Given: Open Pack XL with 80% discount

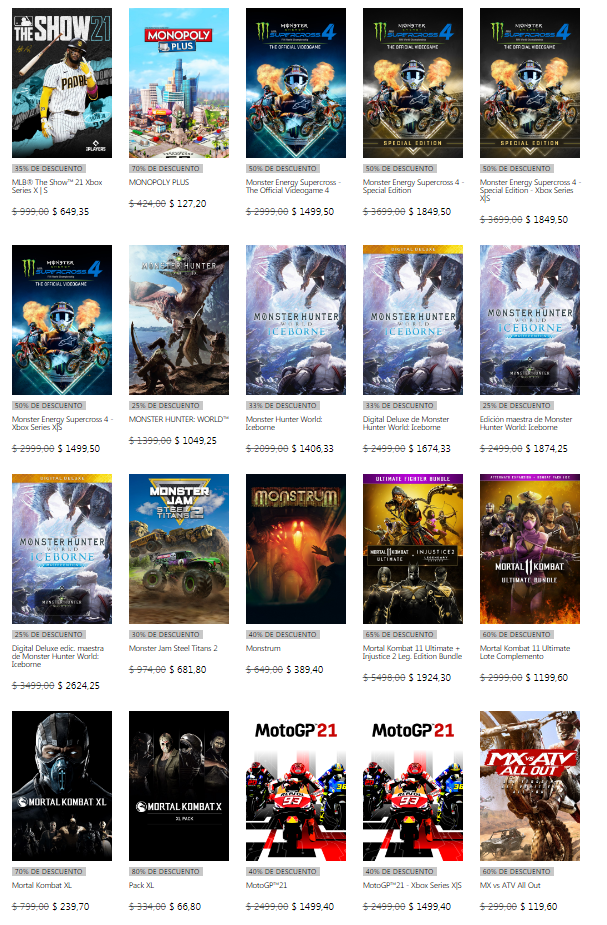Looking at the screenshot, I should [179, 786].
